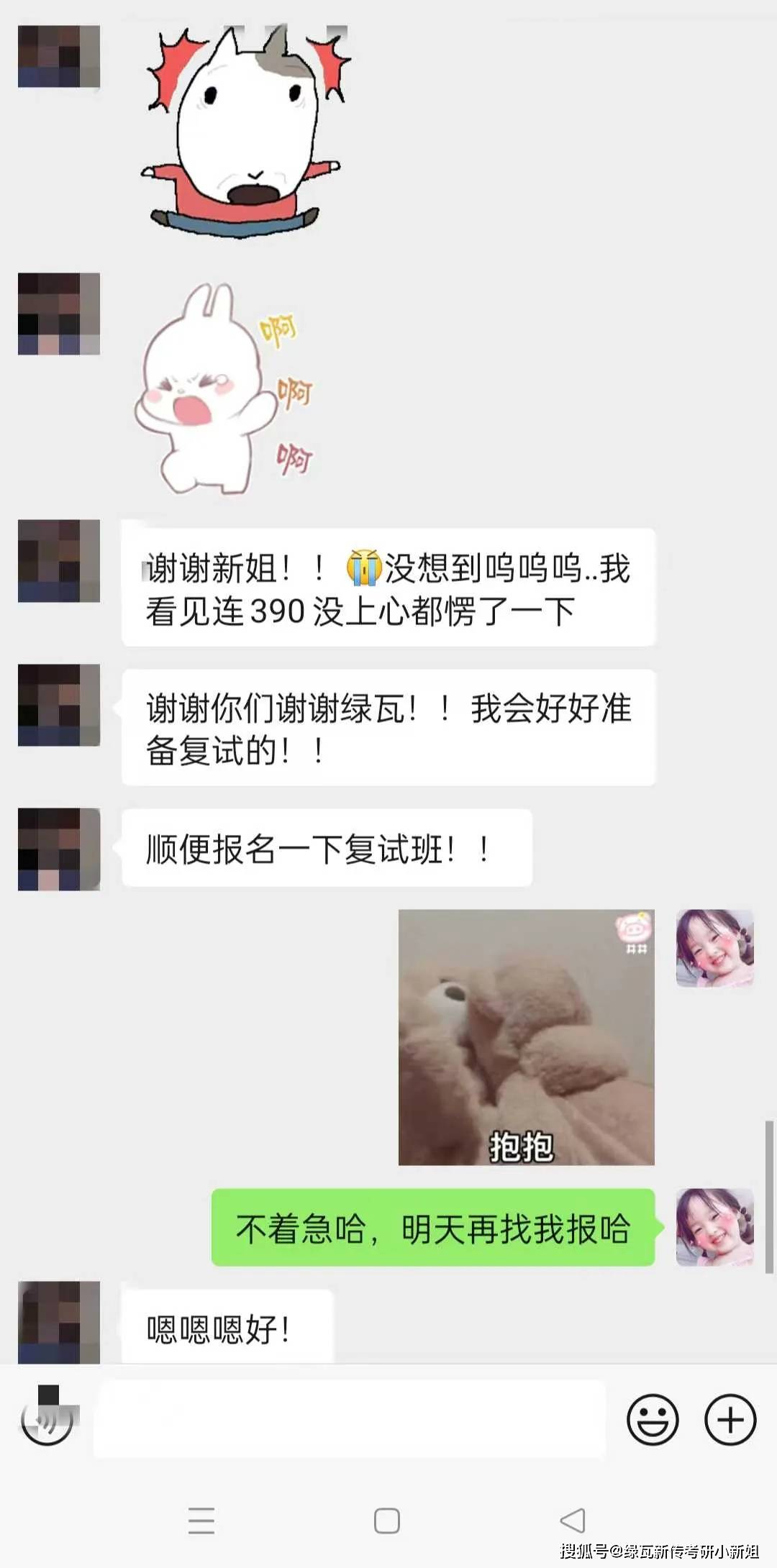Open own avatar beside 不着急哈 message

714,1227
